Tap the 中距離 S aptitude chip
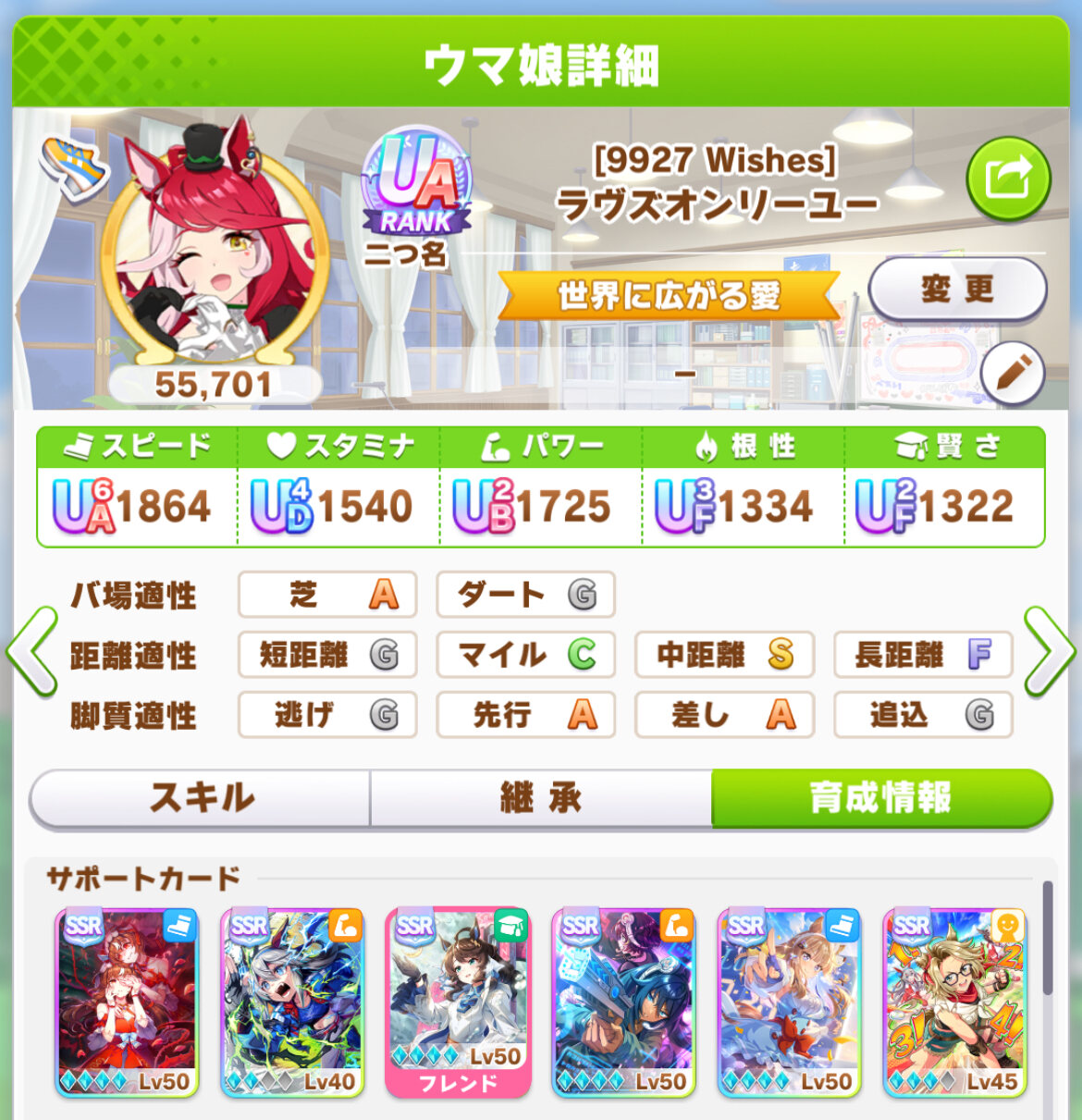Viewport: 1082px width, 1120px height. [724, 655]
